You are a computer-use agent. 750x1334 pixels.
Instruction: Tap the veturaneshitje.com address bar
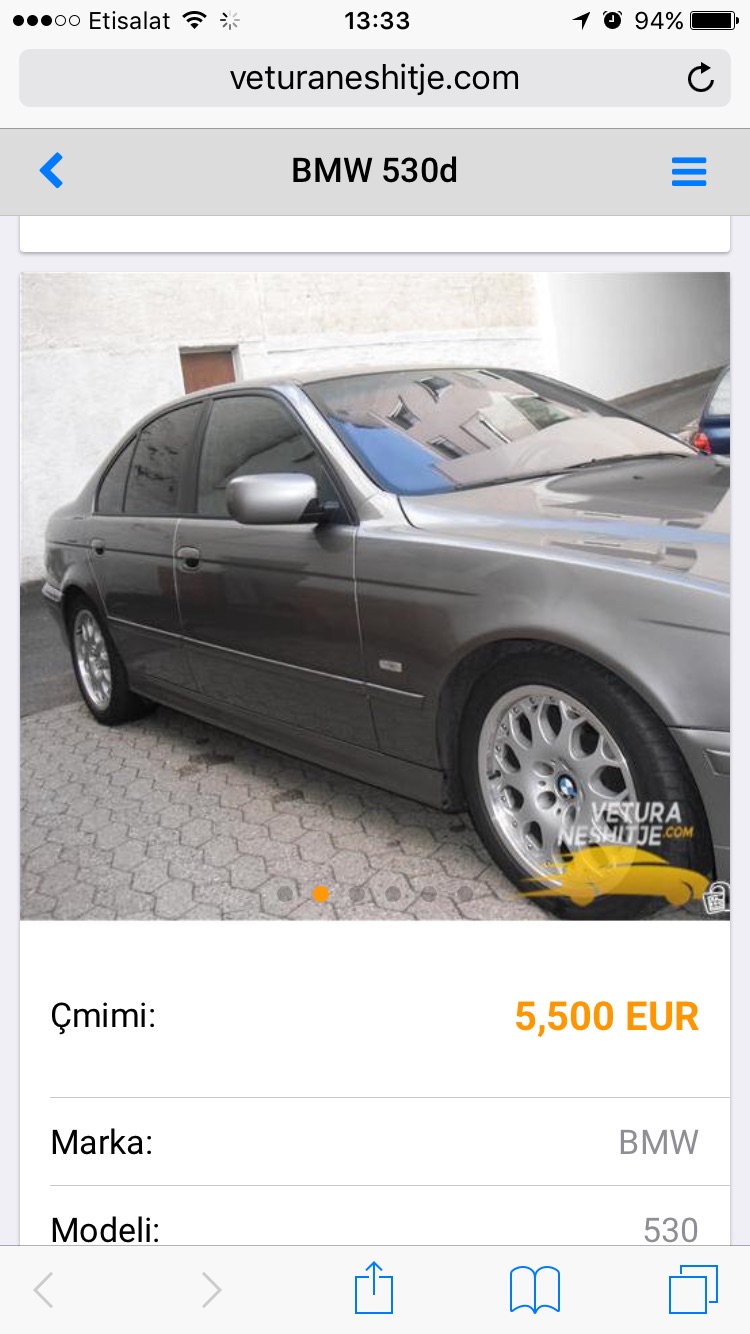(x=374, y=78)
